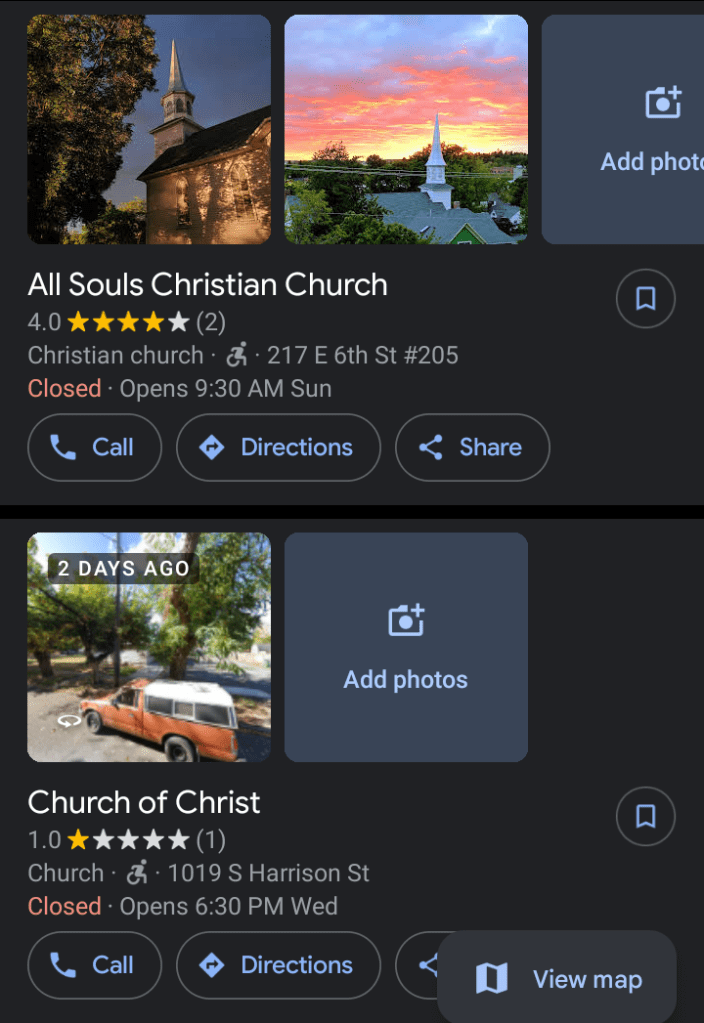Open All Souls Christian Church details
Viewport: 704px width, 1023px height.
coord(208,285)
